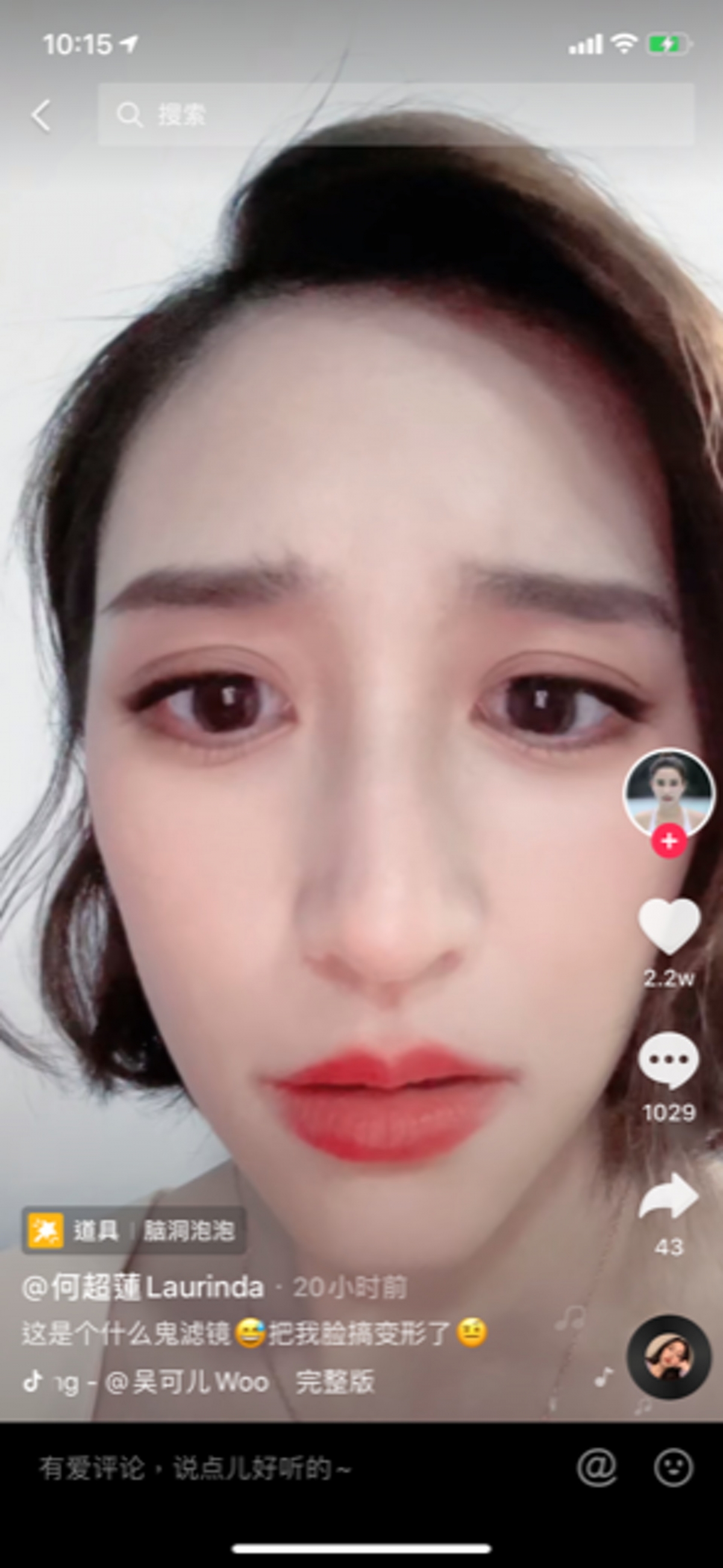Tap the 搜索 search box

click(396, 114)
